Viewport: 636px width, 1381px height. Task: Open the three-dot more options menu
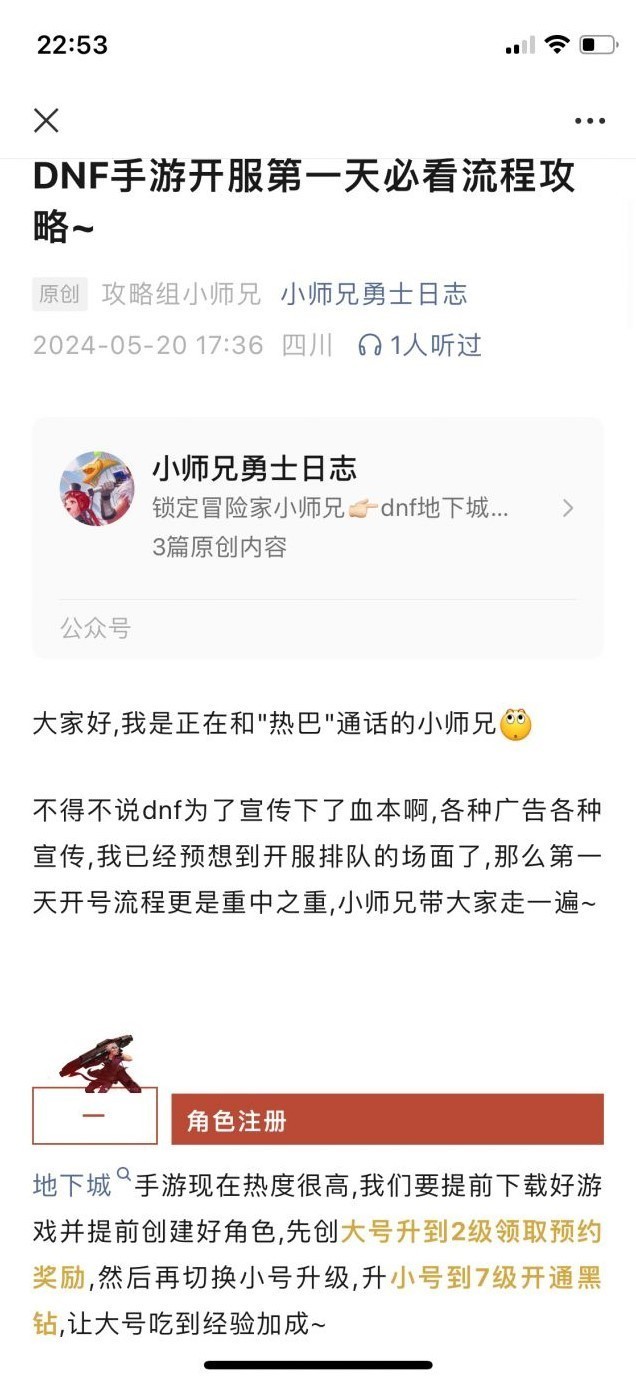pos(590,121)
